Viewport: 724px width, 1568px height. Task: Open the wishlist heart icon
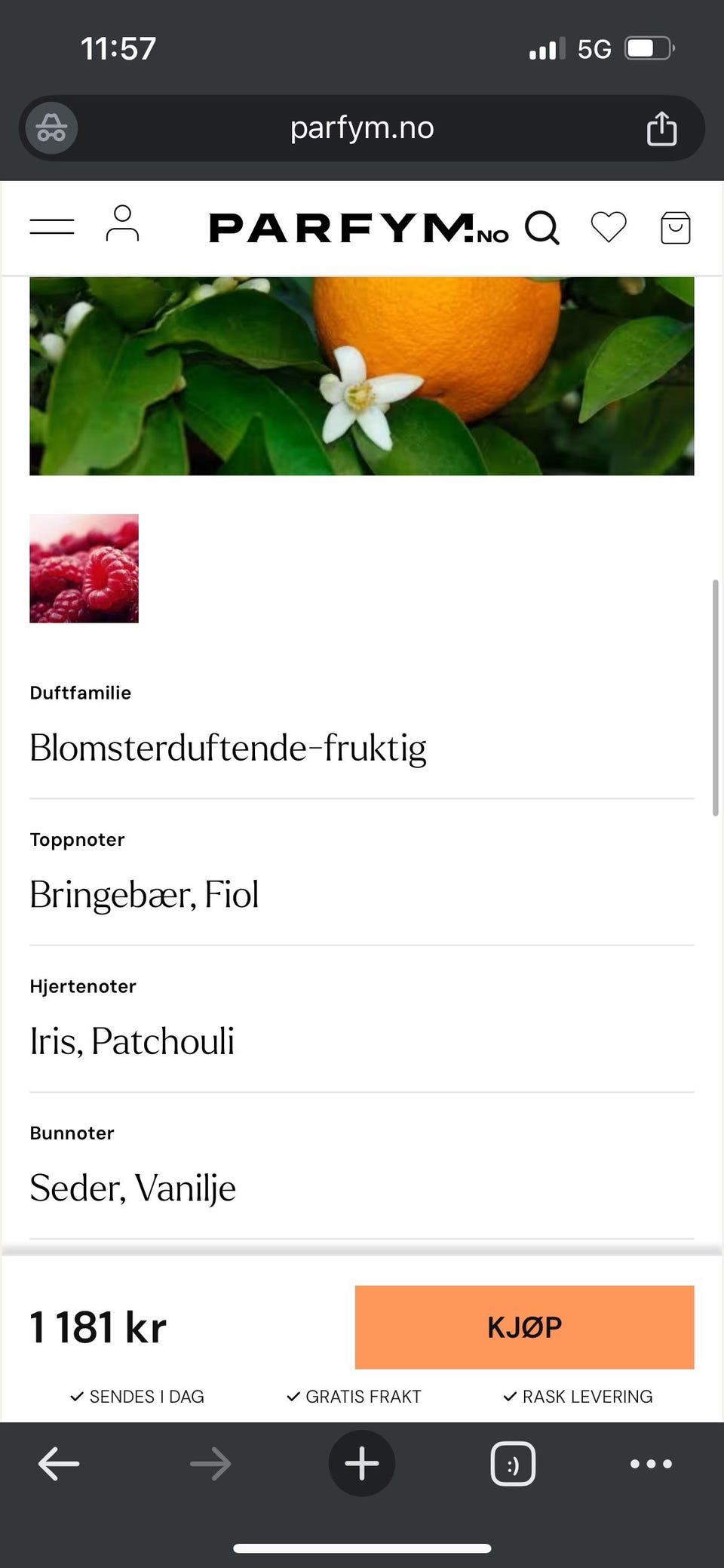[x=609, y=228]
